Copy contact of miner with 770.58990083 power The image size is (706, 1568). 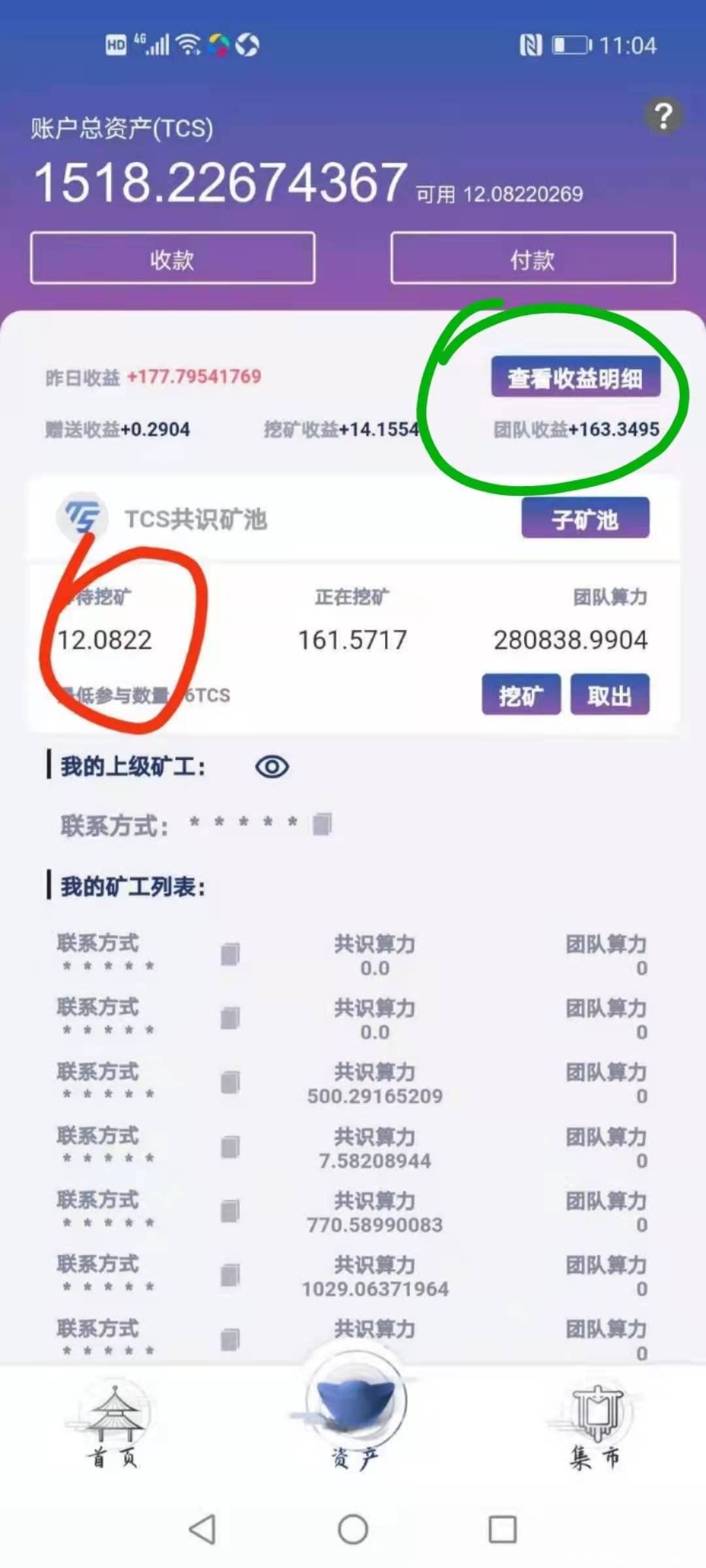point(230,1211)
